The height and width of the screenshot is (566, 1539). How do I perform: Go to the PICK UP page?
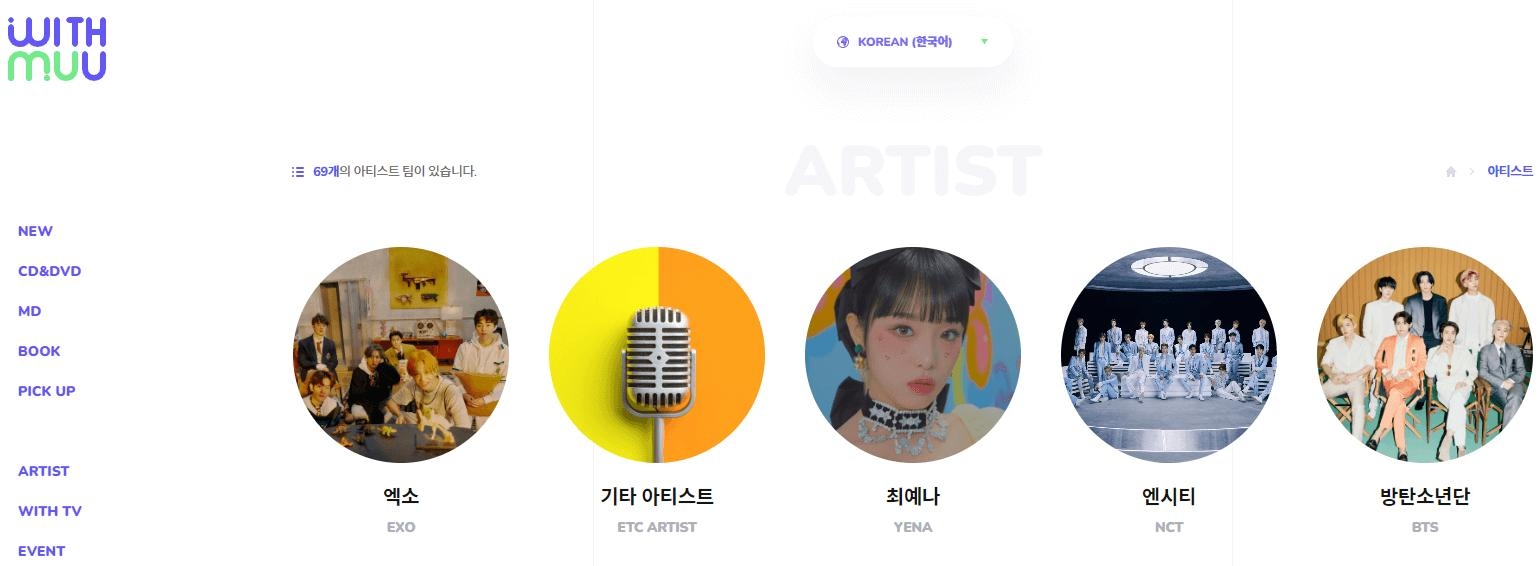point(46,391)
